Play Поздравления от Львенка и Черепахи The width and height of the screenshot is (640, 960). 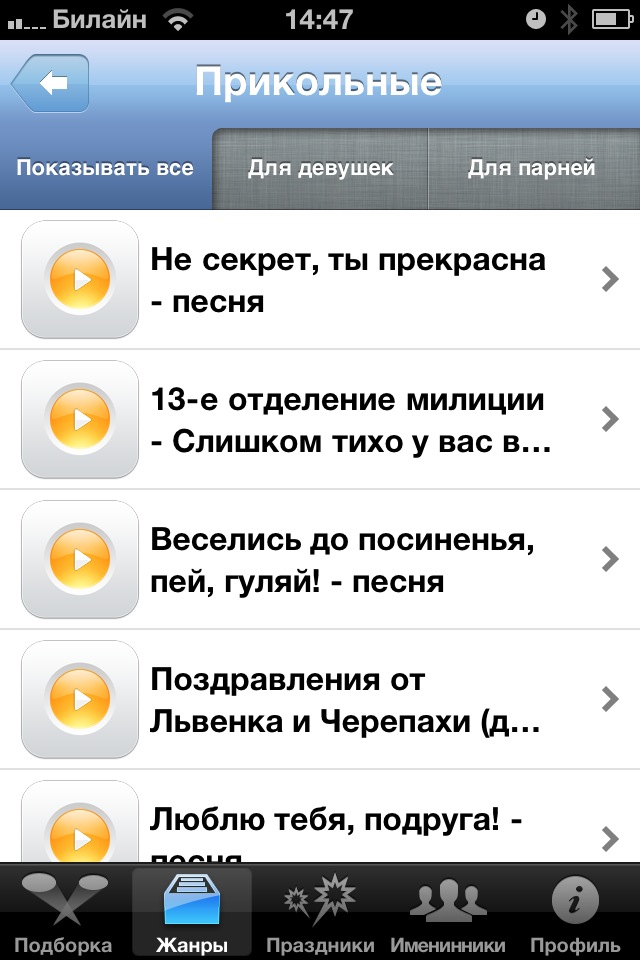[x=79, y=700]
